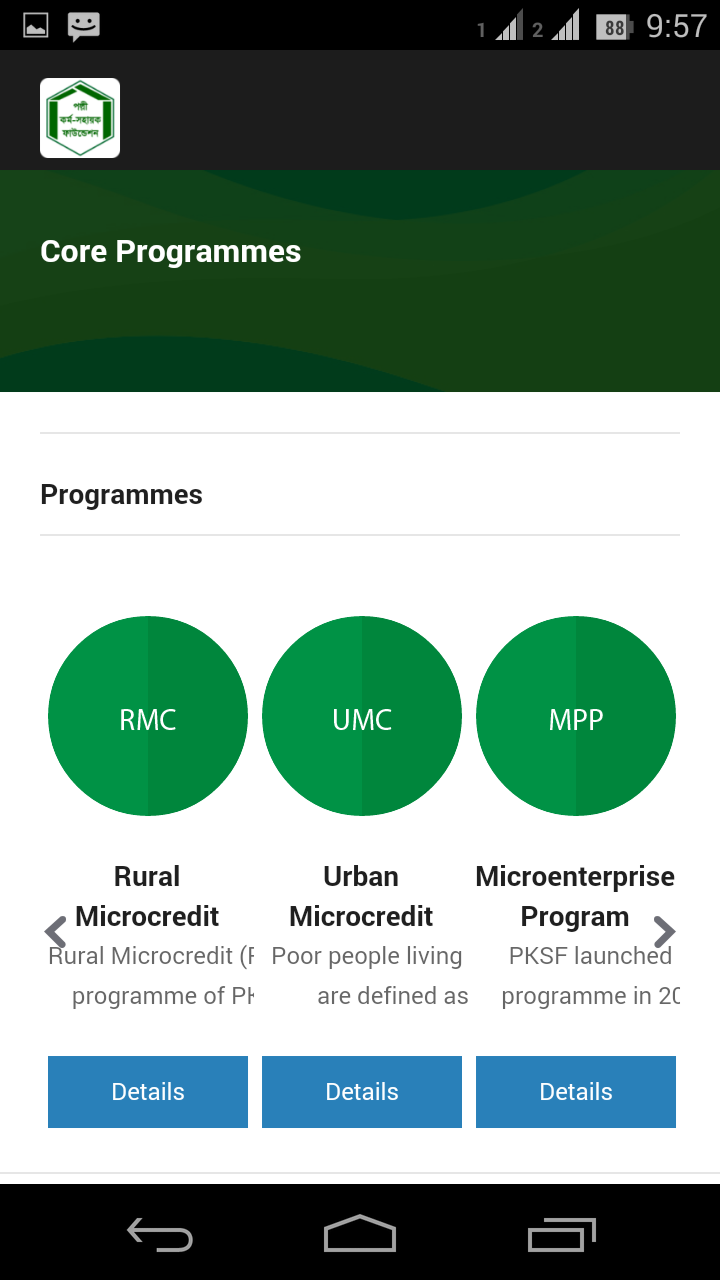Show previous programmes with left arrow
Viewport: 720px width, 1280px height.
56,932
